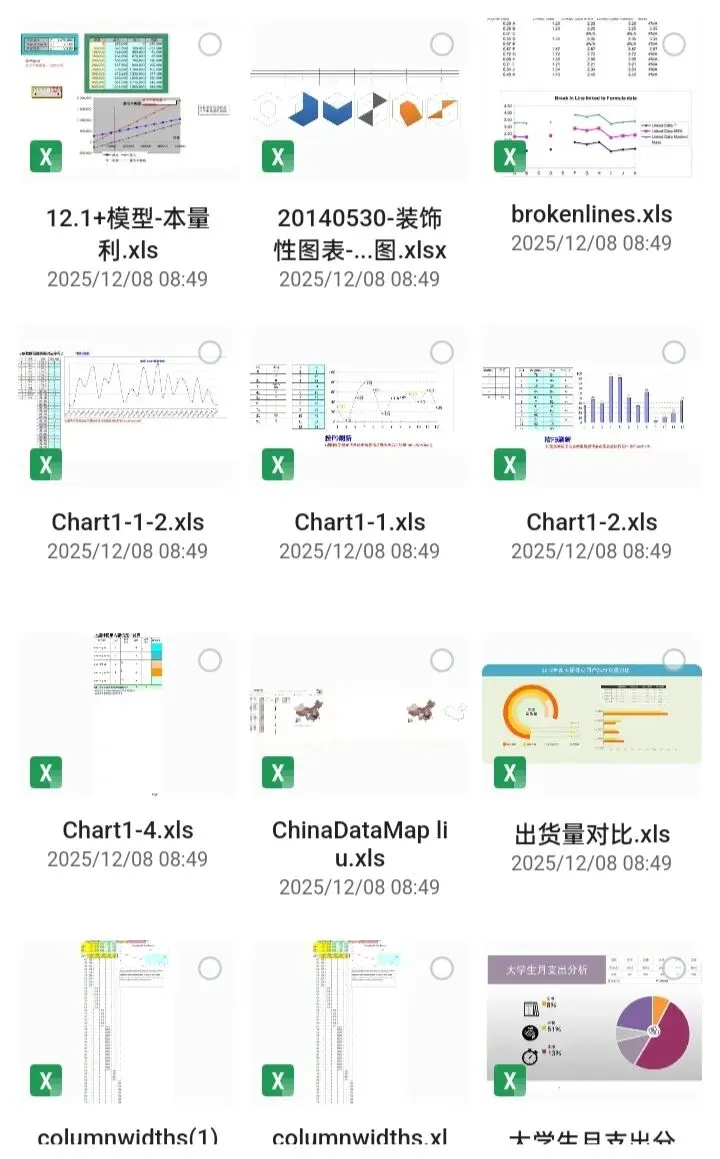Screen dimensions: 720x1159
Task: Select the ChinaDataMap liu.xls circle
Action: click(x=442, y=660)
